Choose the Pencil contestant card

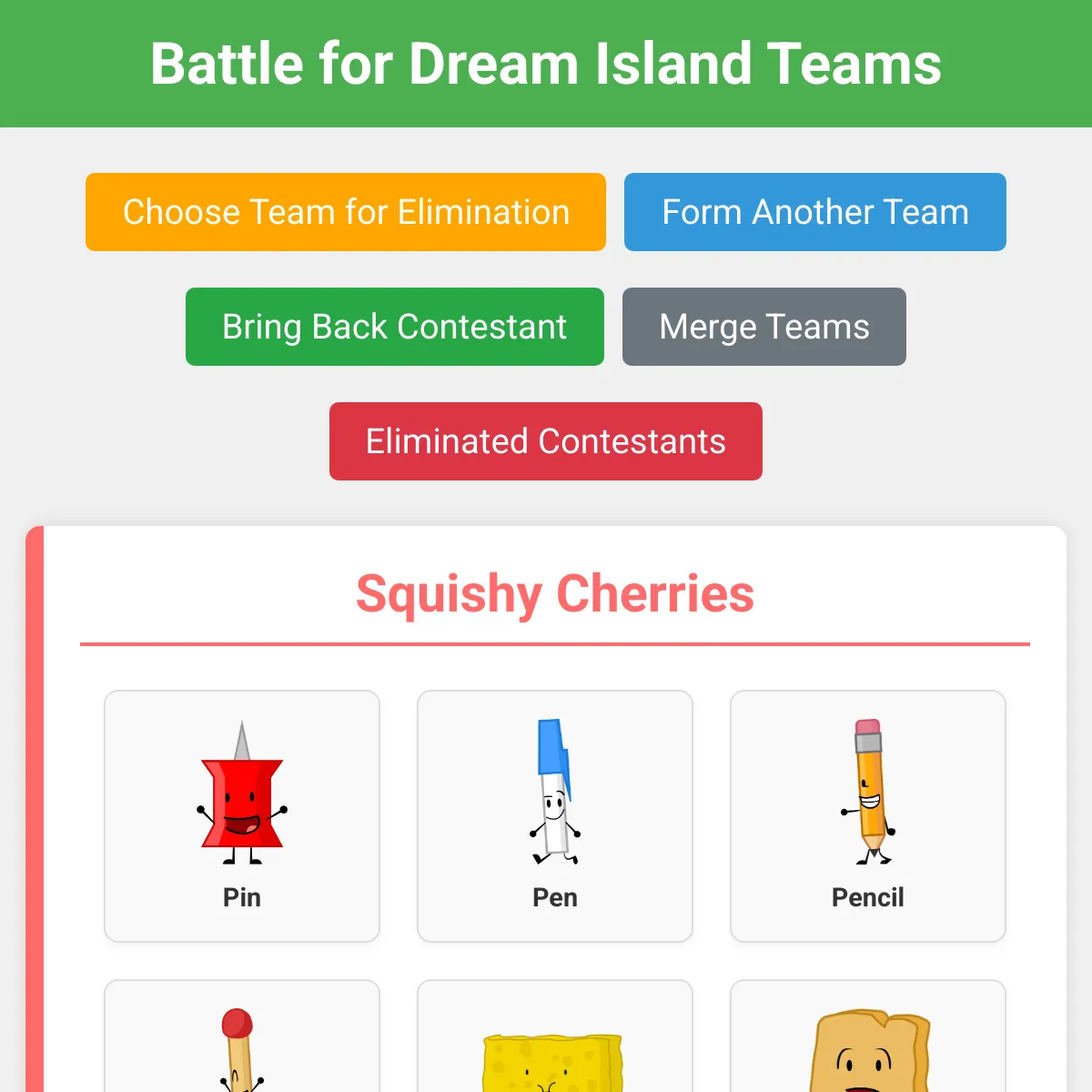(x=867, y=816)
